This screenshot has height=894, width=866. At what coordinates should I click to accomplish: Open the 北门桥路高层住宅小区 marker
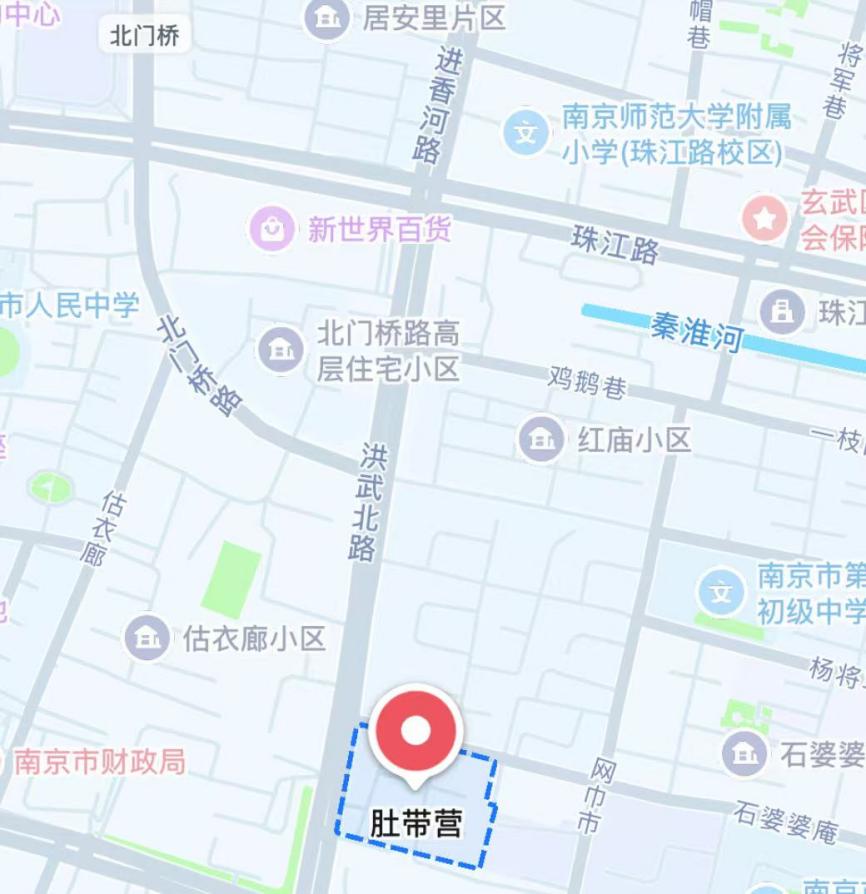281,349
